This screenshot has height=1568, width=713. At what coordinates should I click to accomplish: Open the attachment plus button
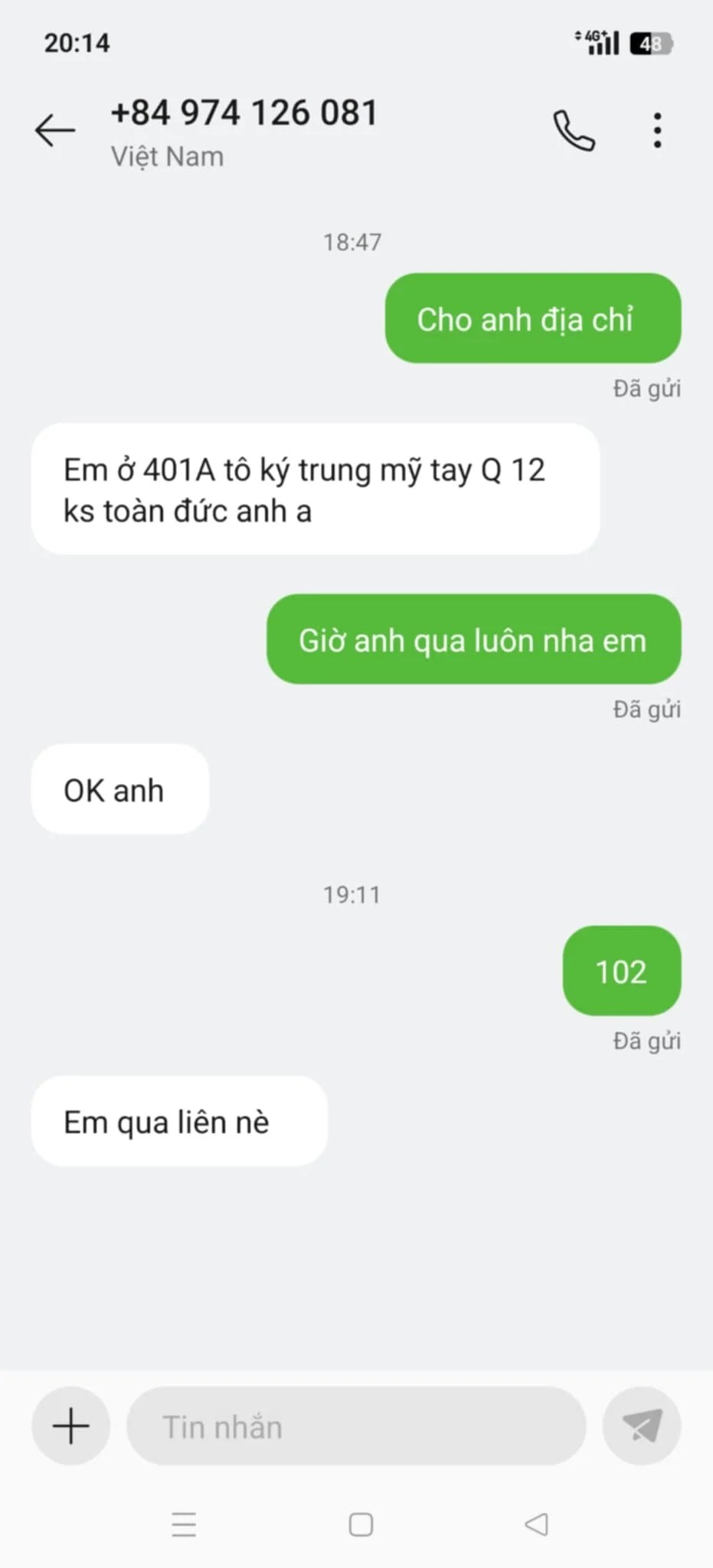tap(71, 1426)
